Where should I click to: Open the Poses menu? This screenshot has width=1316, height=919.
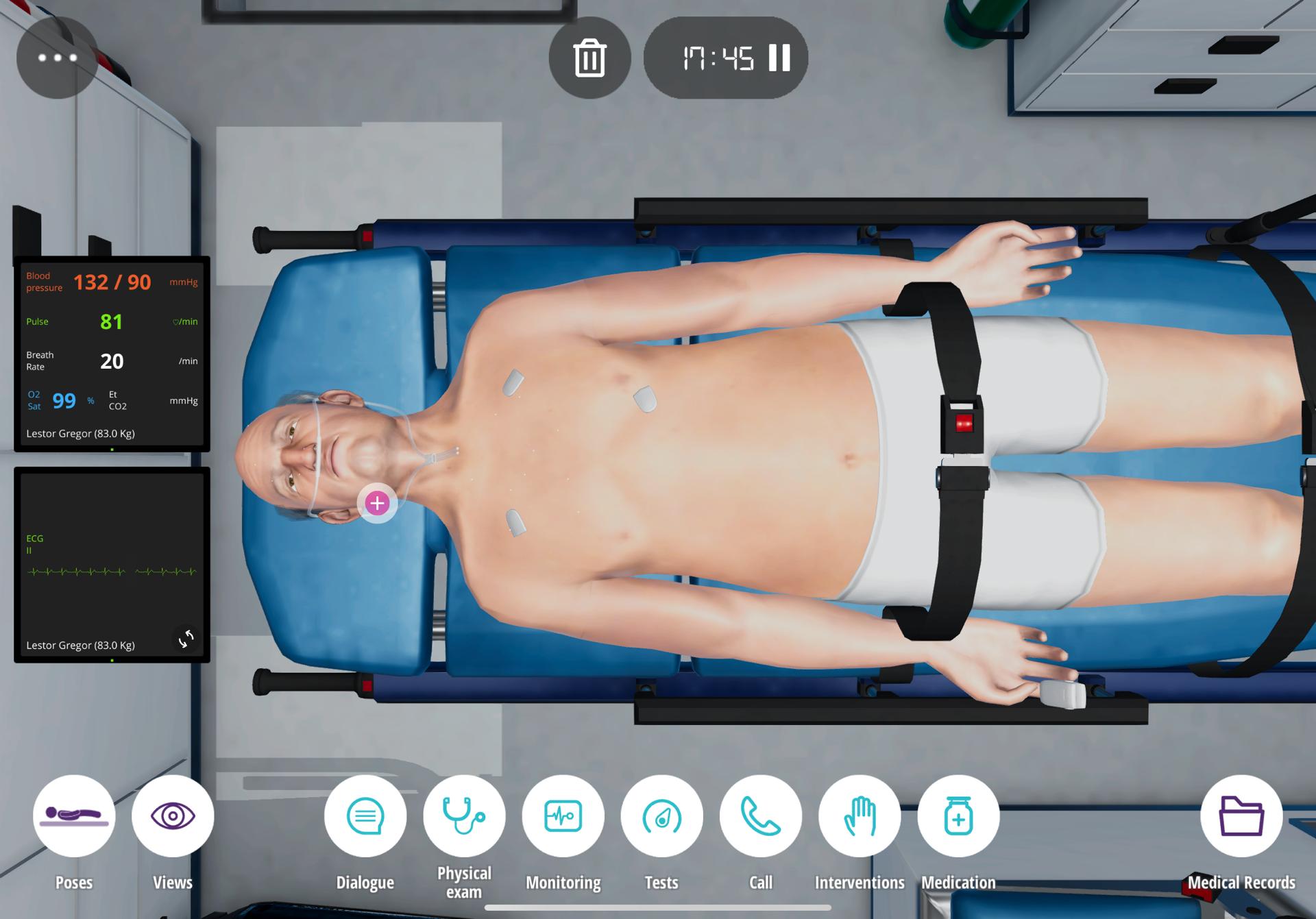[x=74, y=816]
